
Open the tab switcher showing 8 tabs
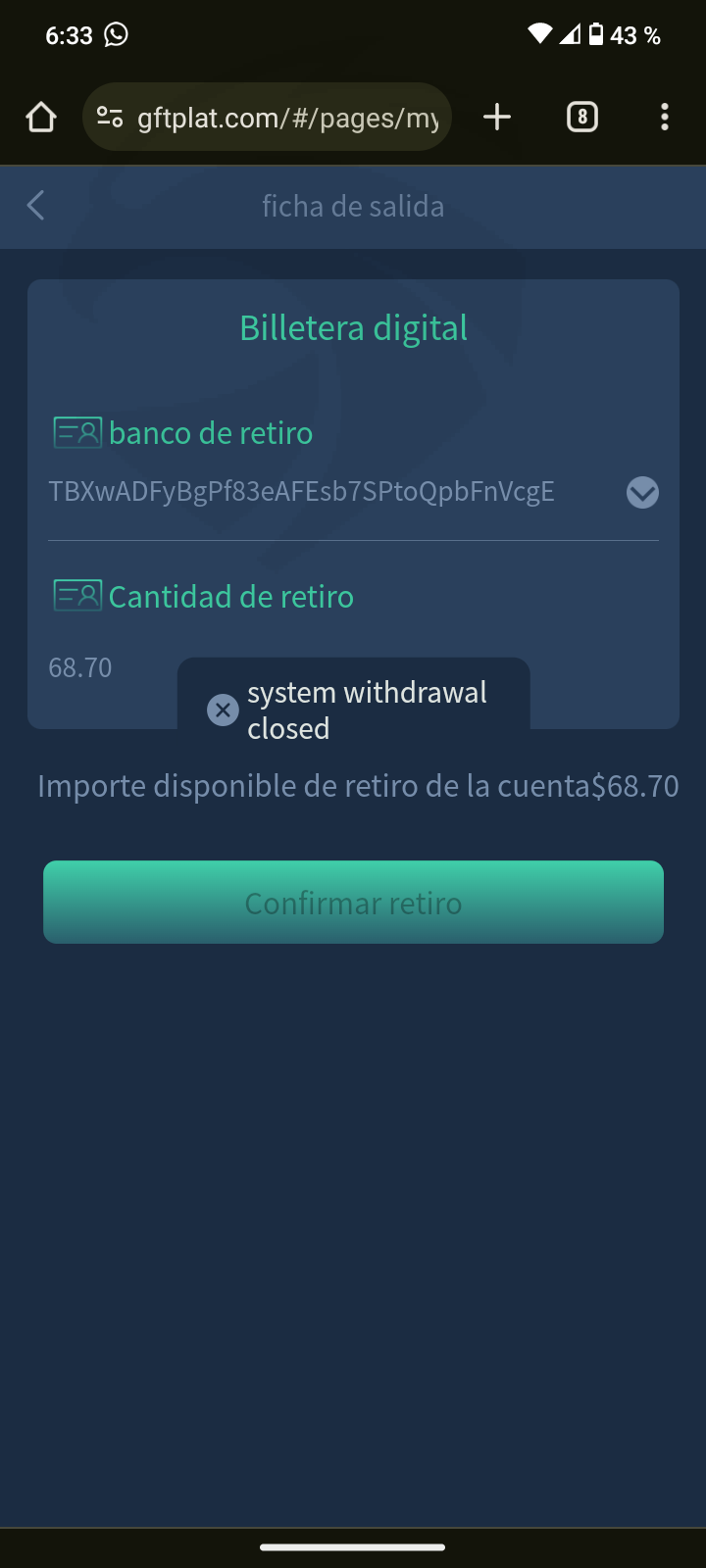coord(582,118)
